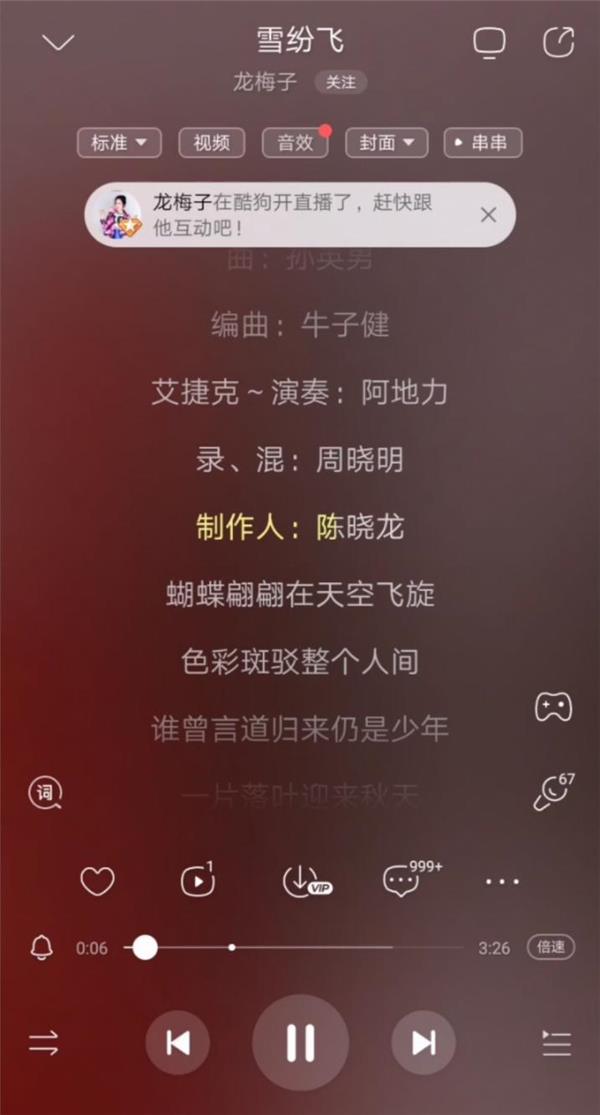This screenshot has width=600, height=1115.
Task: Cast playback to a TV screen
Action: click(x=490, y=43)
